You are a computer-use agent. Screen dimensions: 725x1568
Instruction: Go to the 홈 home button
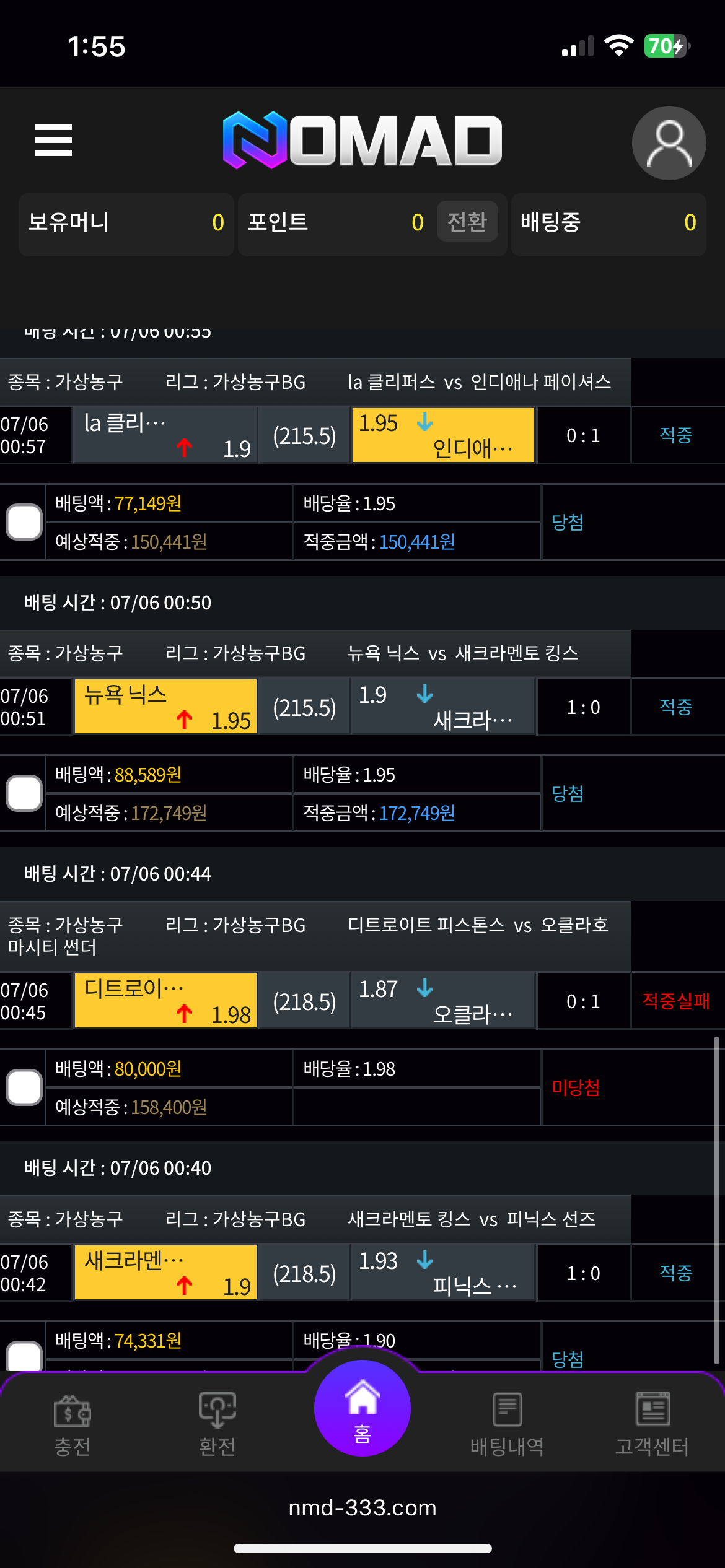[x=362, y=1408]
